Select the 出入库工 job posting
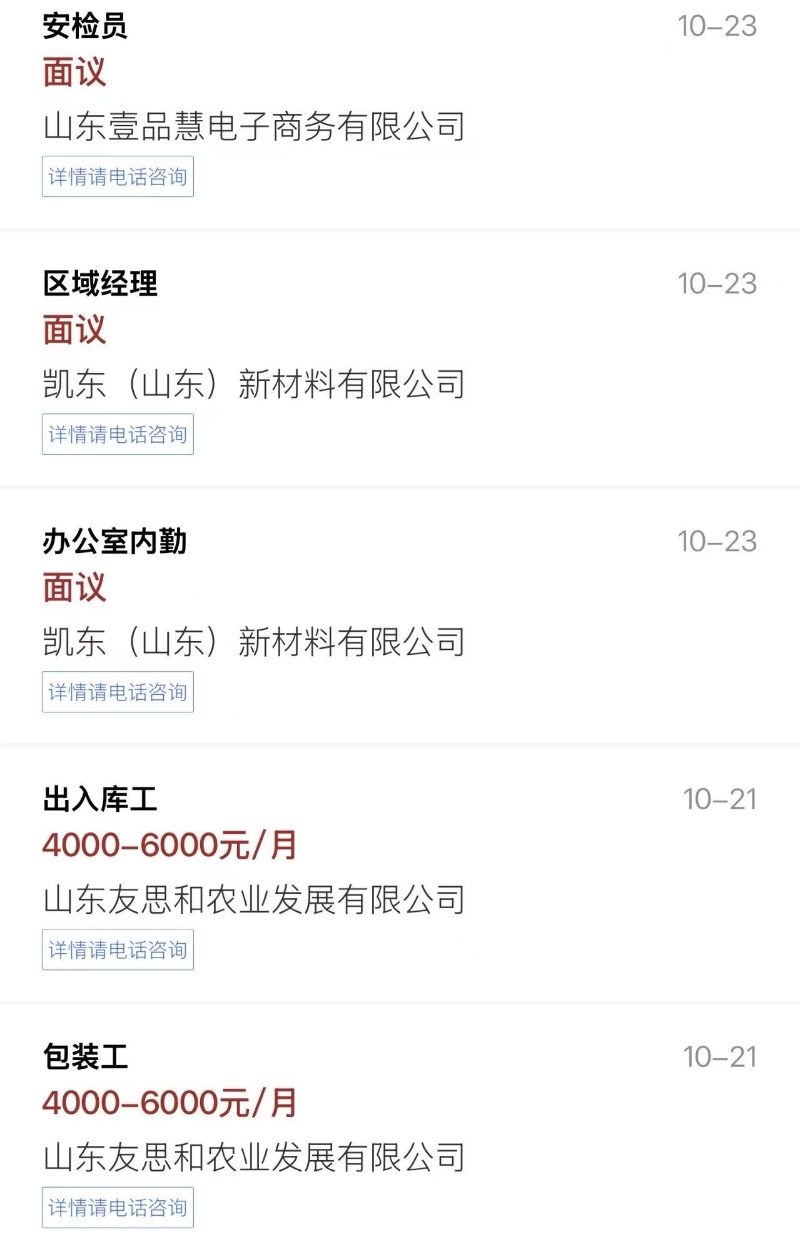Screen dimensions: 800x1259 coord(100,800)
